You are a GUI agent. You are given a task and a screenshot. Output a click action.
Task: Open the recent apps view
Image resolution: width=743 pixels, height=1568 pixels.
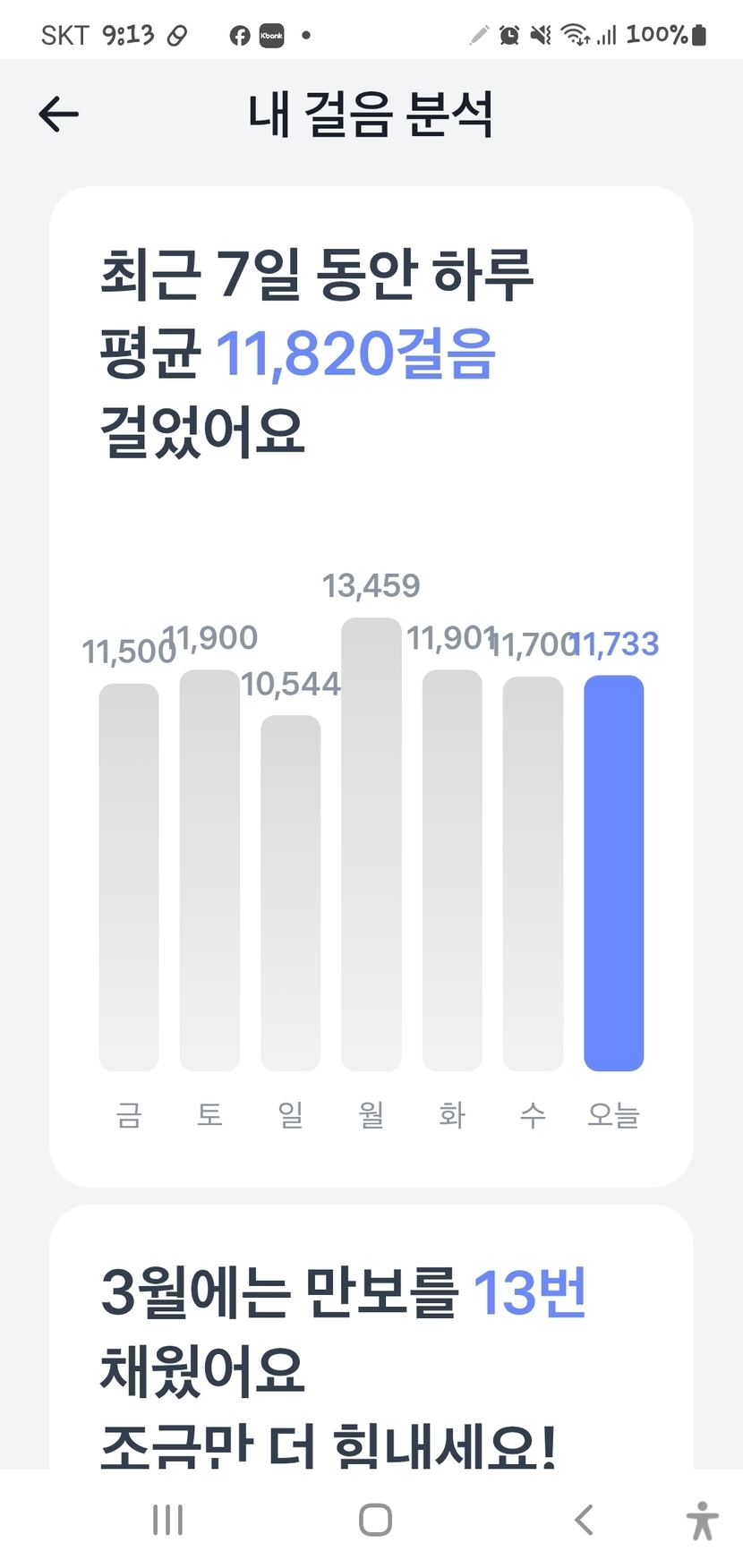(168, 1520)
